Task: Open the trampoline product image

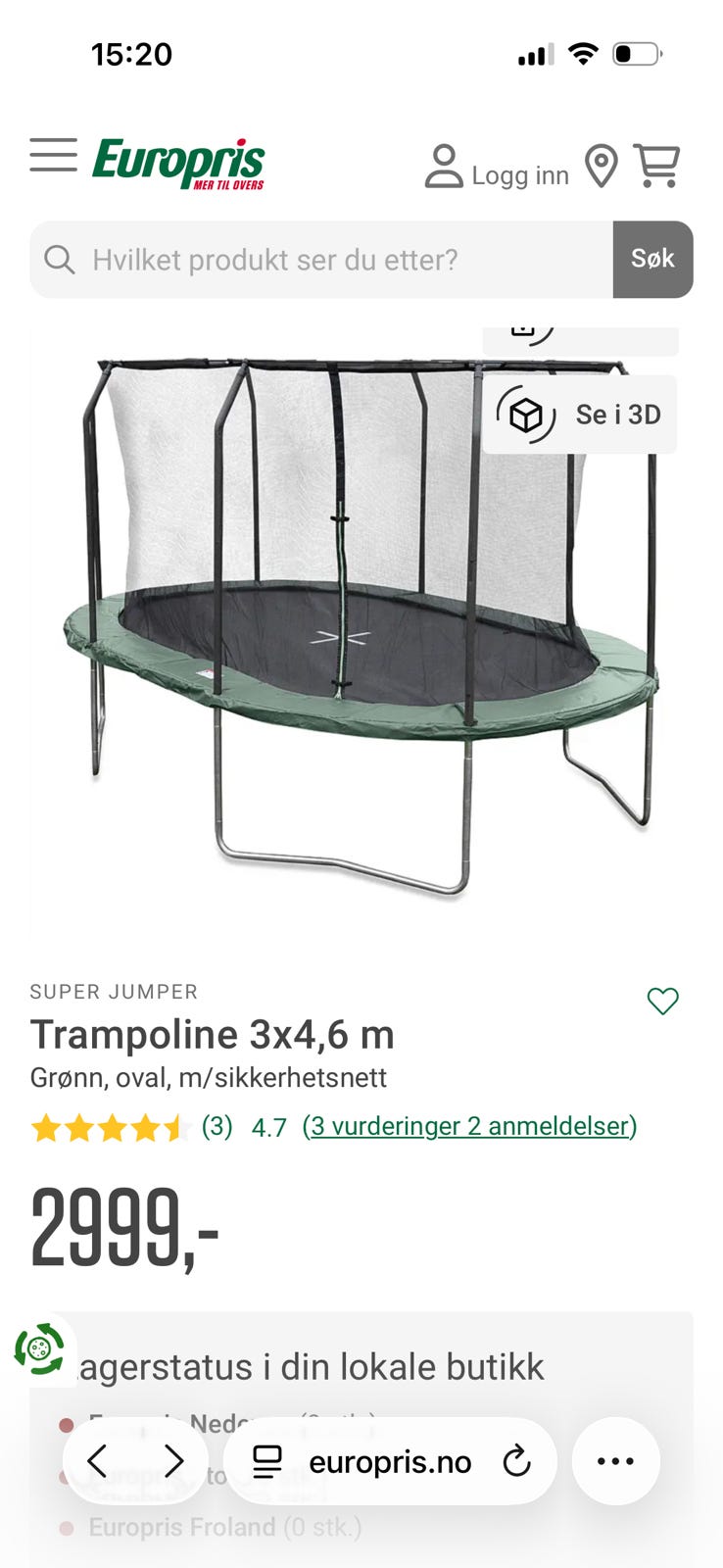Action: pos(361,627)
